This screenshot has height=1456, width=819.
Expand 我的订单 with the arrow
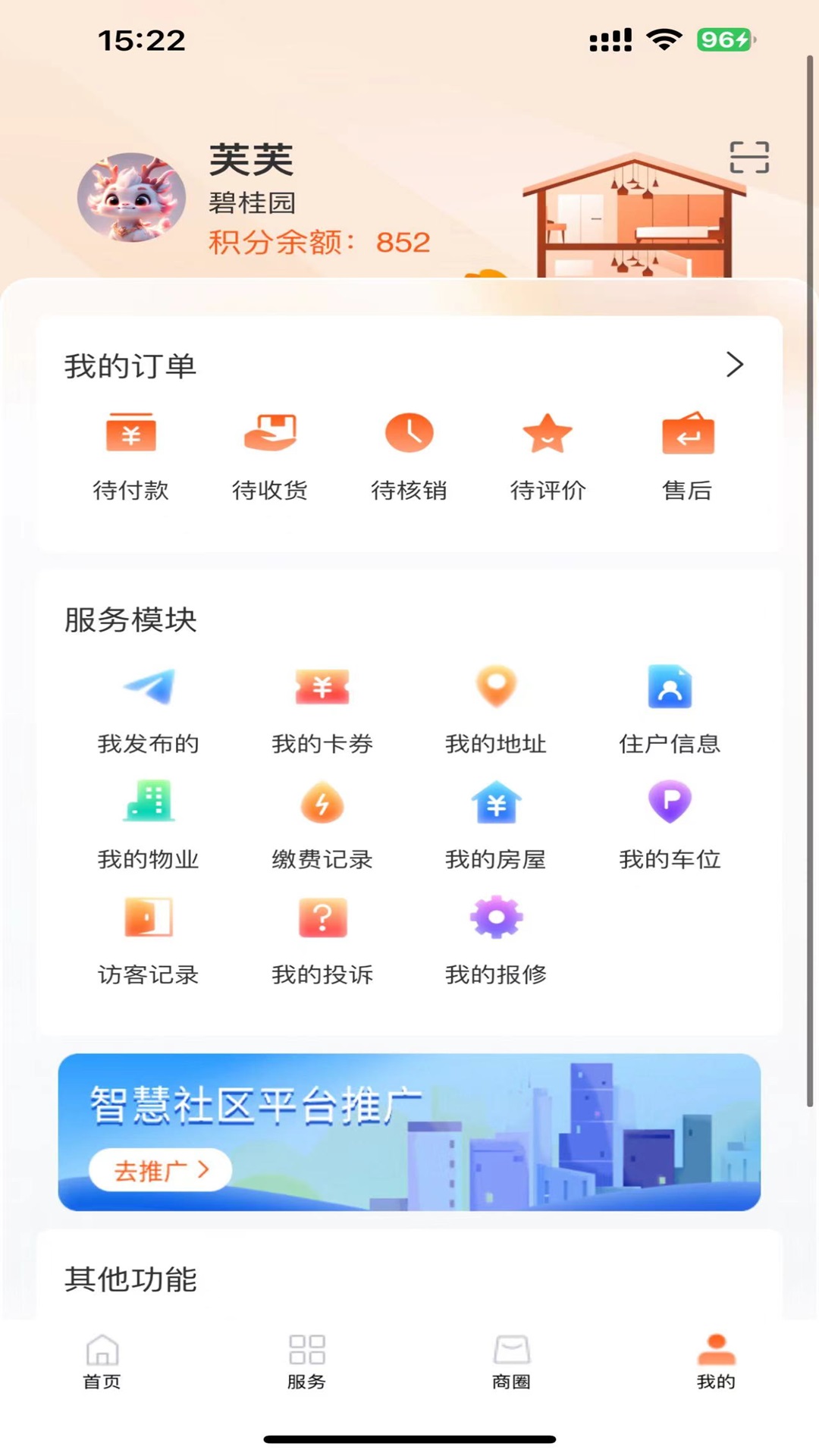coord(734,365)
